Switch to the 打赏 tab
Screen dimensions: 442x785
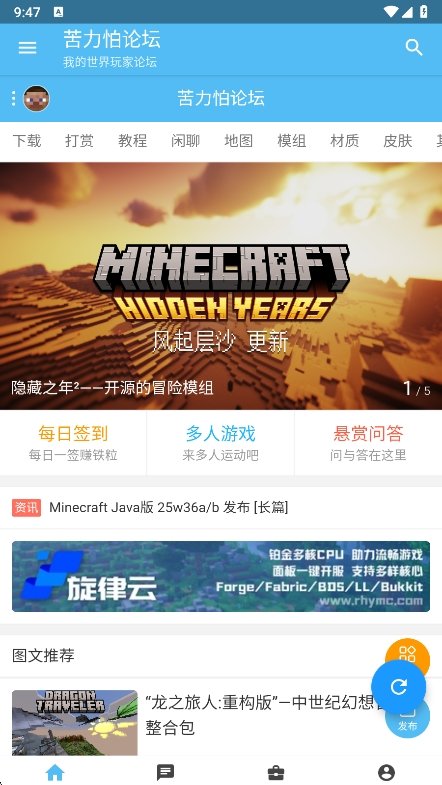(x=79, y=141)
